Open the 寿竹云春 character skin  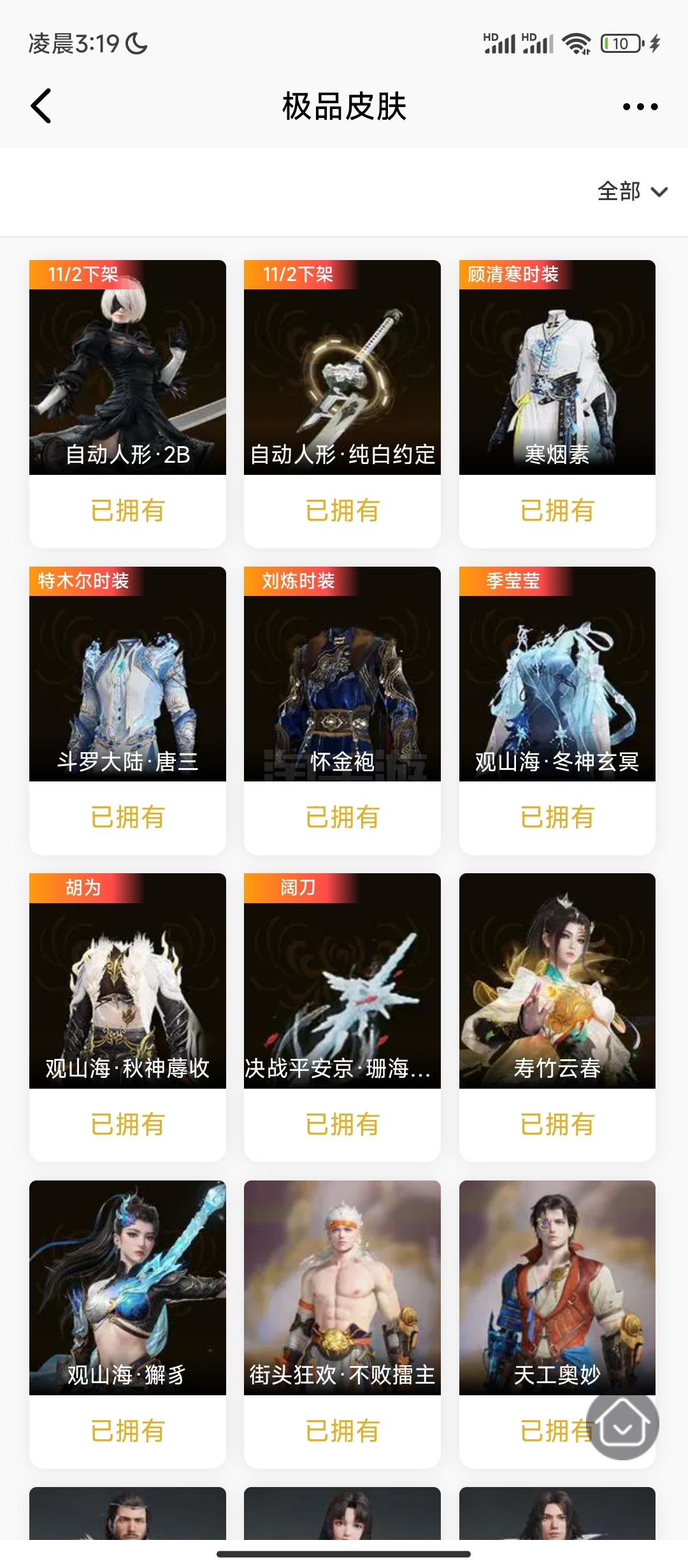[x=557, y=1017]
